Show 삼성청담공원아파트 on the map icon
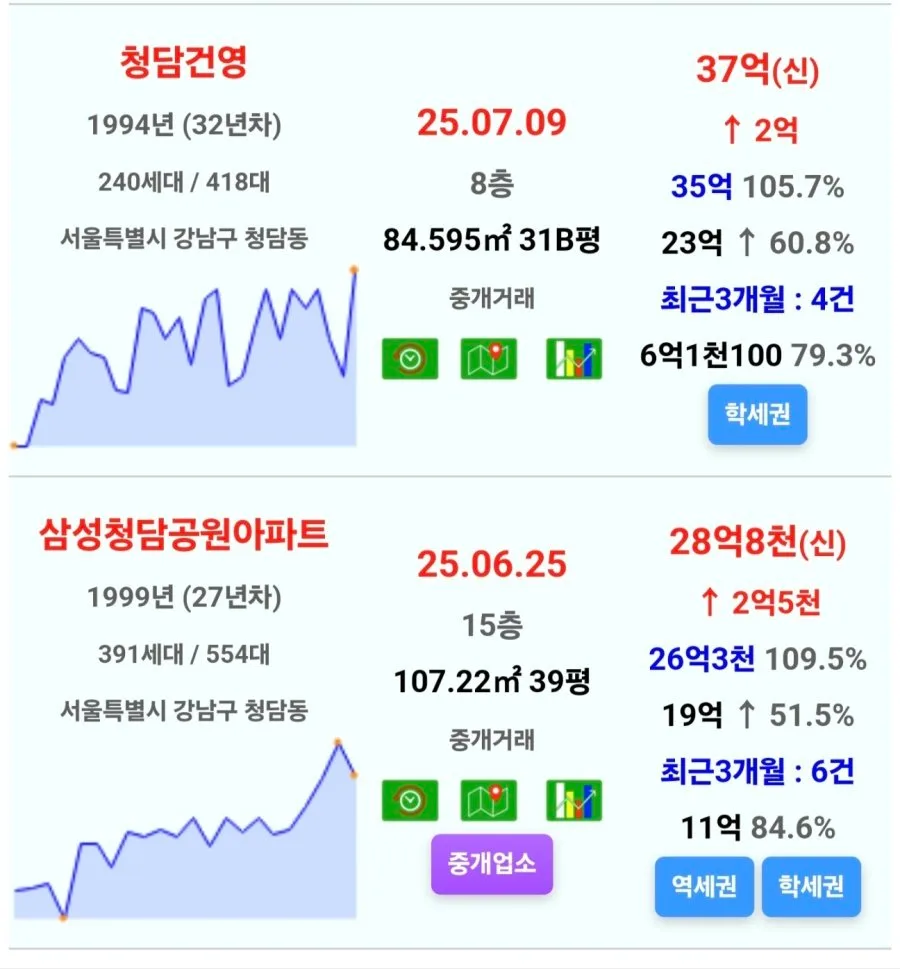Image resolution: width=900 pixels, height=969 pixels. 488,800
